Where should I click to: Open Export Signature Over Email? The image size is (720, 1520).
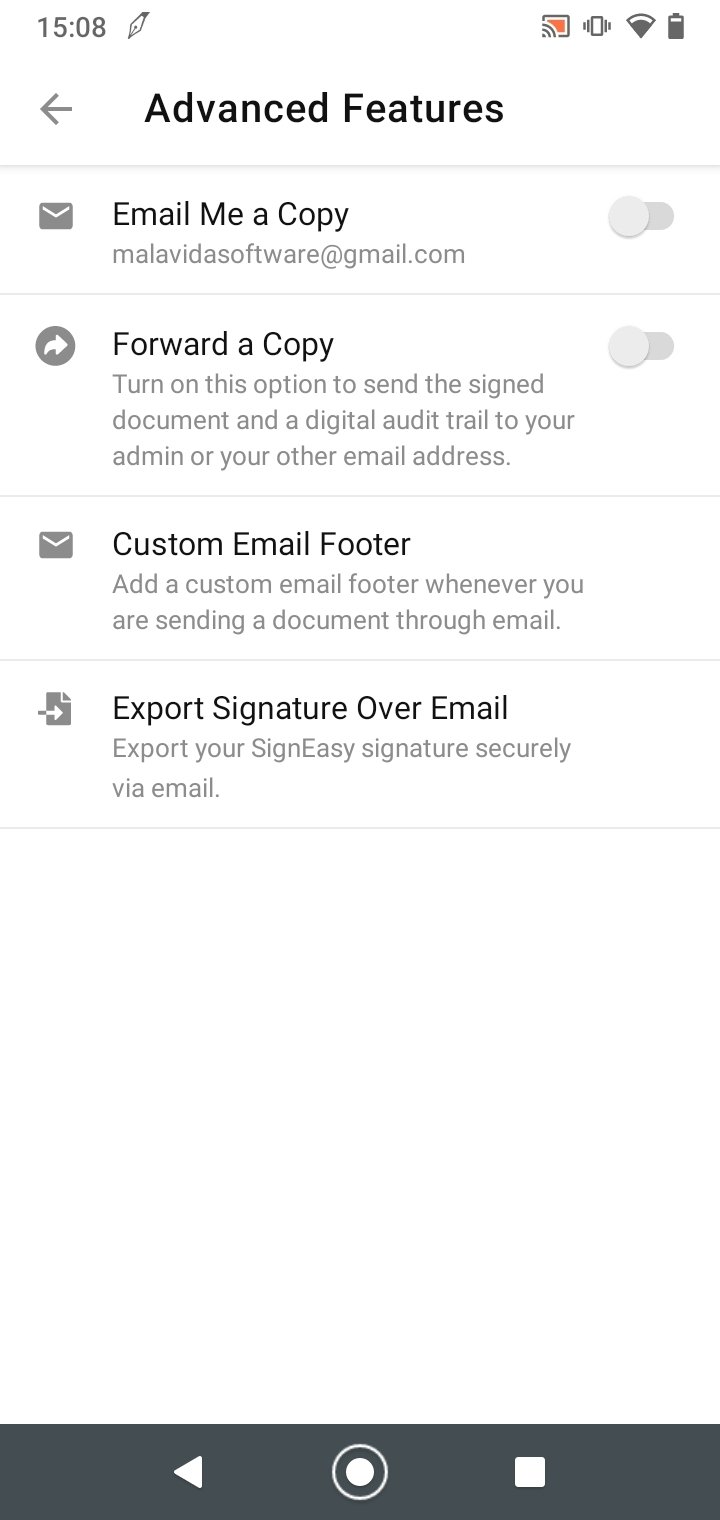coord(340,745)
